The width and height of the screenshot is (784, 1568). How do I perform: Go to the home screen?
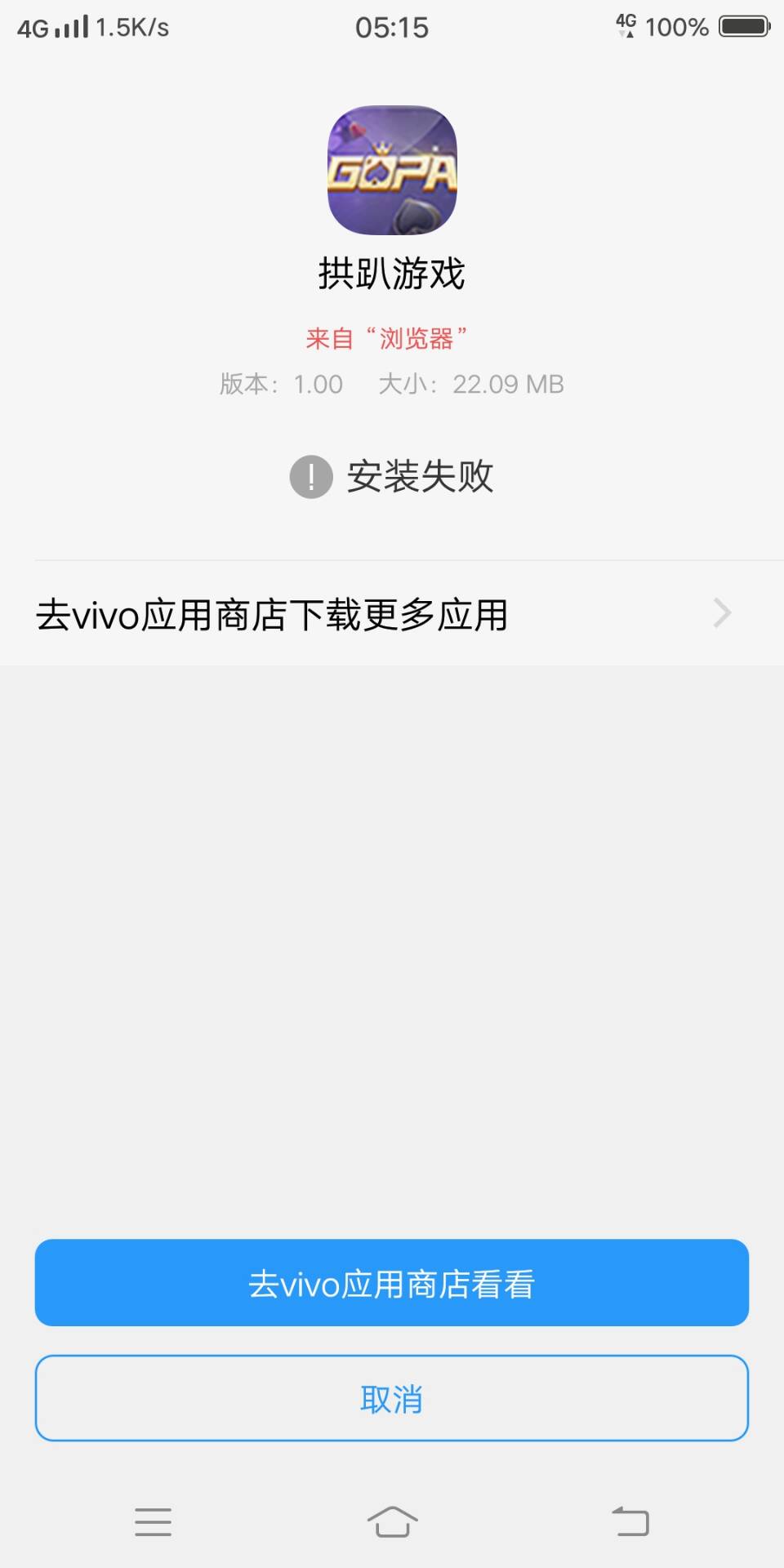tap(392, 1521)
